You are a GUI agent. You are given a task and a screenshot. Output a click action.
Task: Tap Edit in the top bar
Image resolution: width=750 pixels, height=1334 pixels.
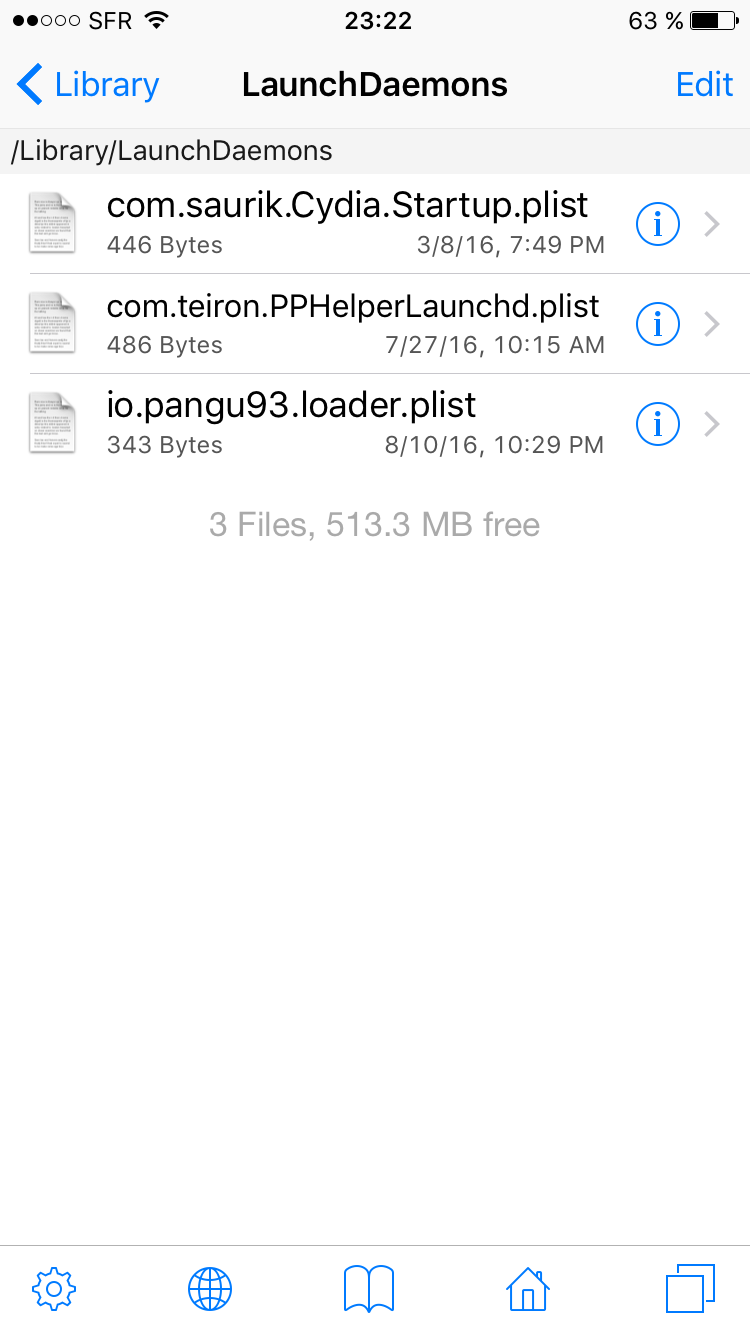click(704, 85)
